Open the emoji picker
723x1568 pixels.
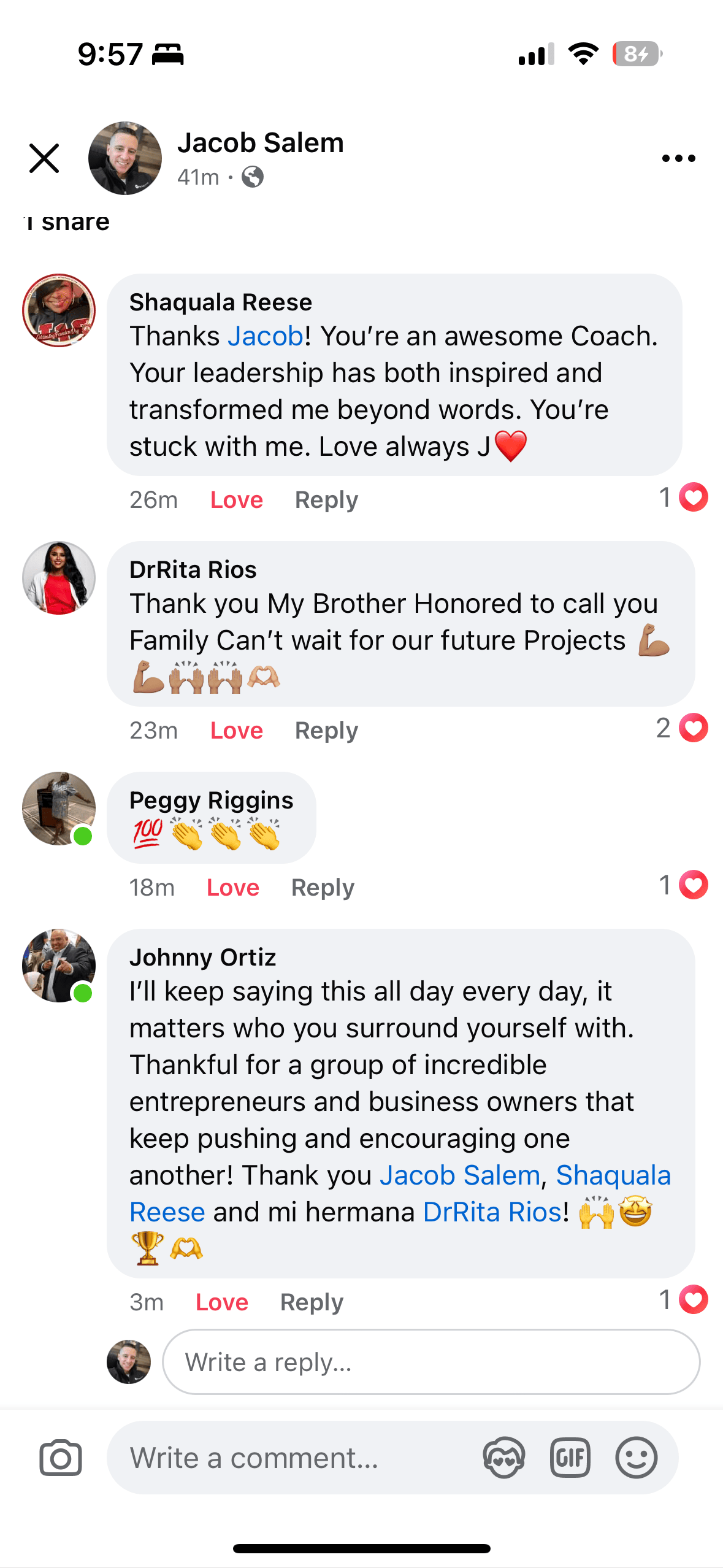click(636, 1458)
